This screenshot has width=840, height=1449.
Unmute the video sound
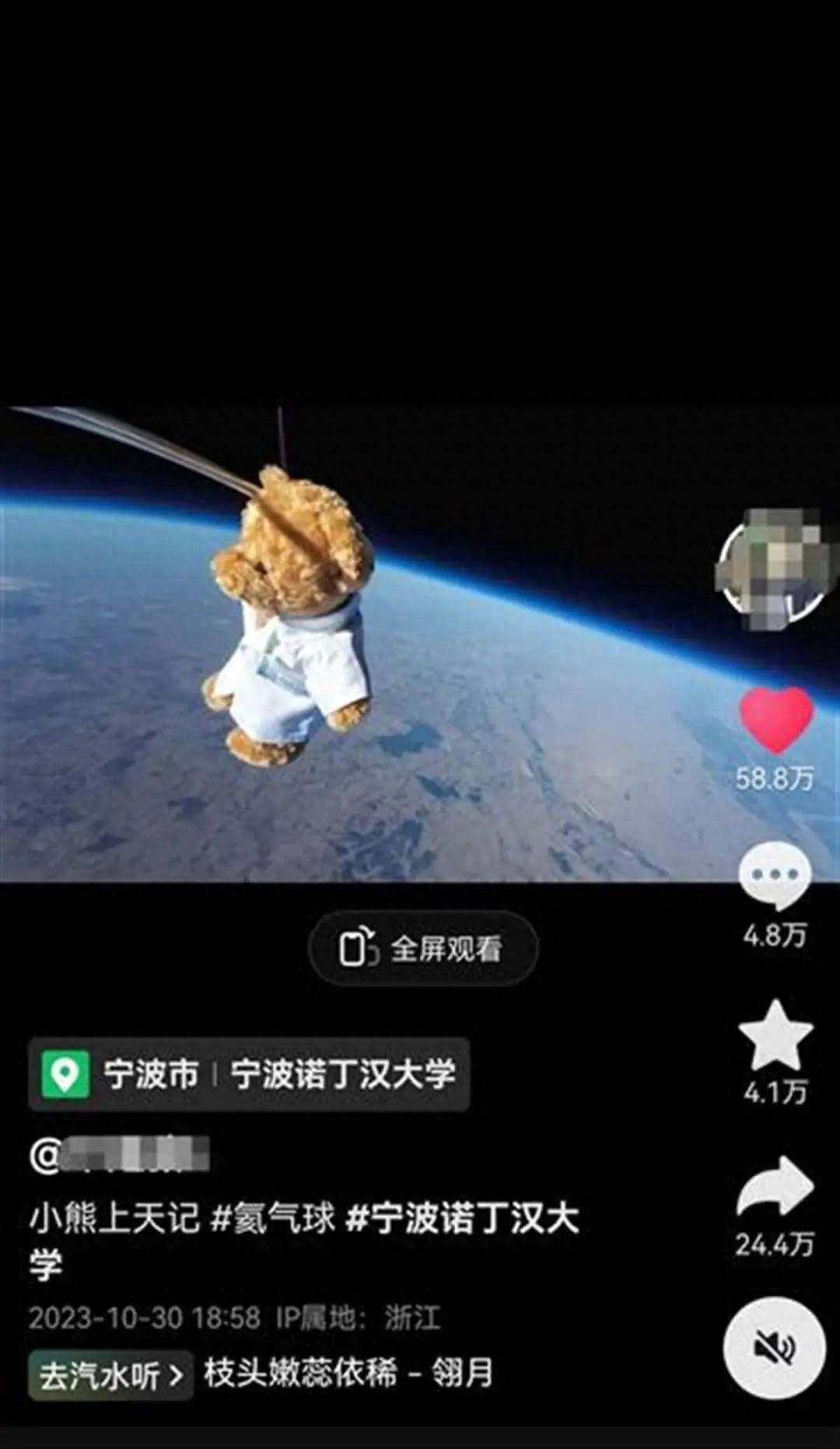[774, 1348]
